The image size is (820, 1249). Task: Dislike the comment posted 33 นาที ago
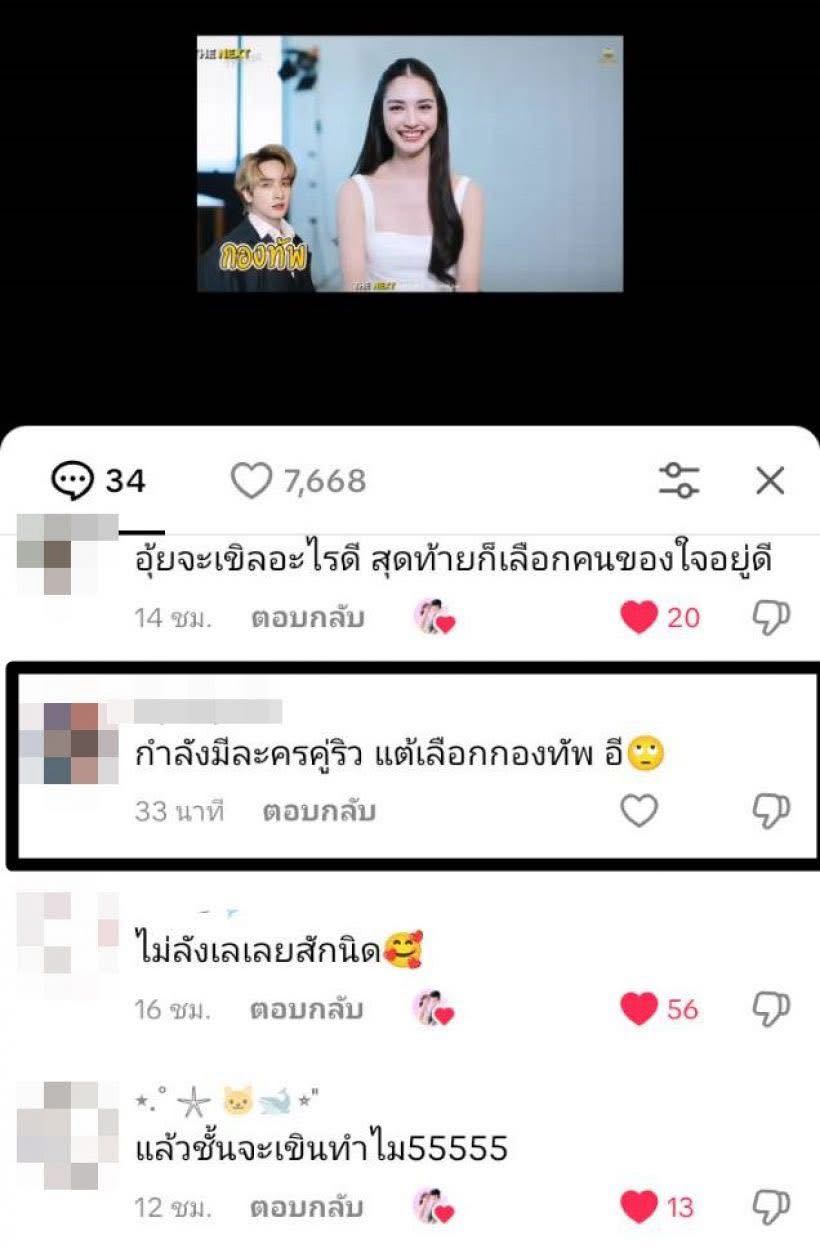pyautogui.click(x=771, y=811)
